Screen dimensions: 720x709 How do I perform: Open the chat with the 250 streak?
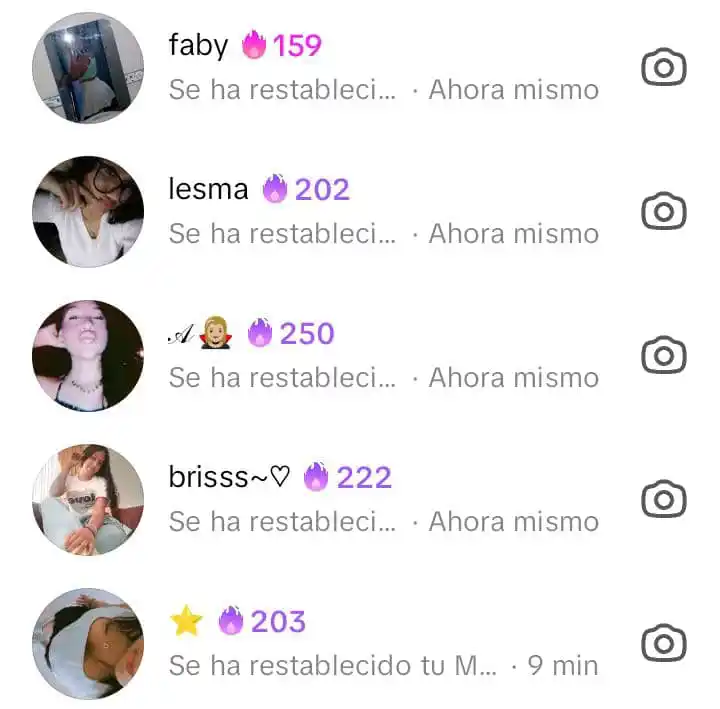[383, 356]
